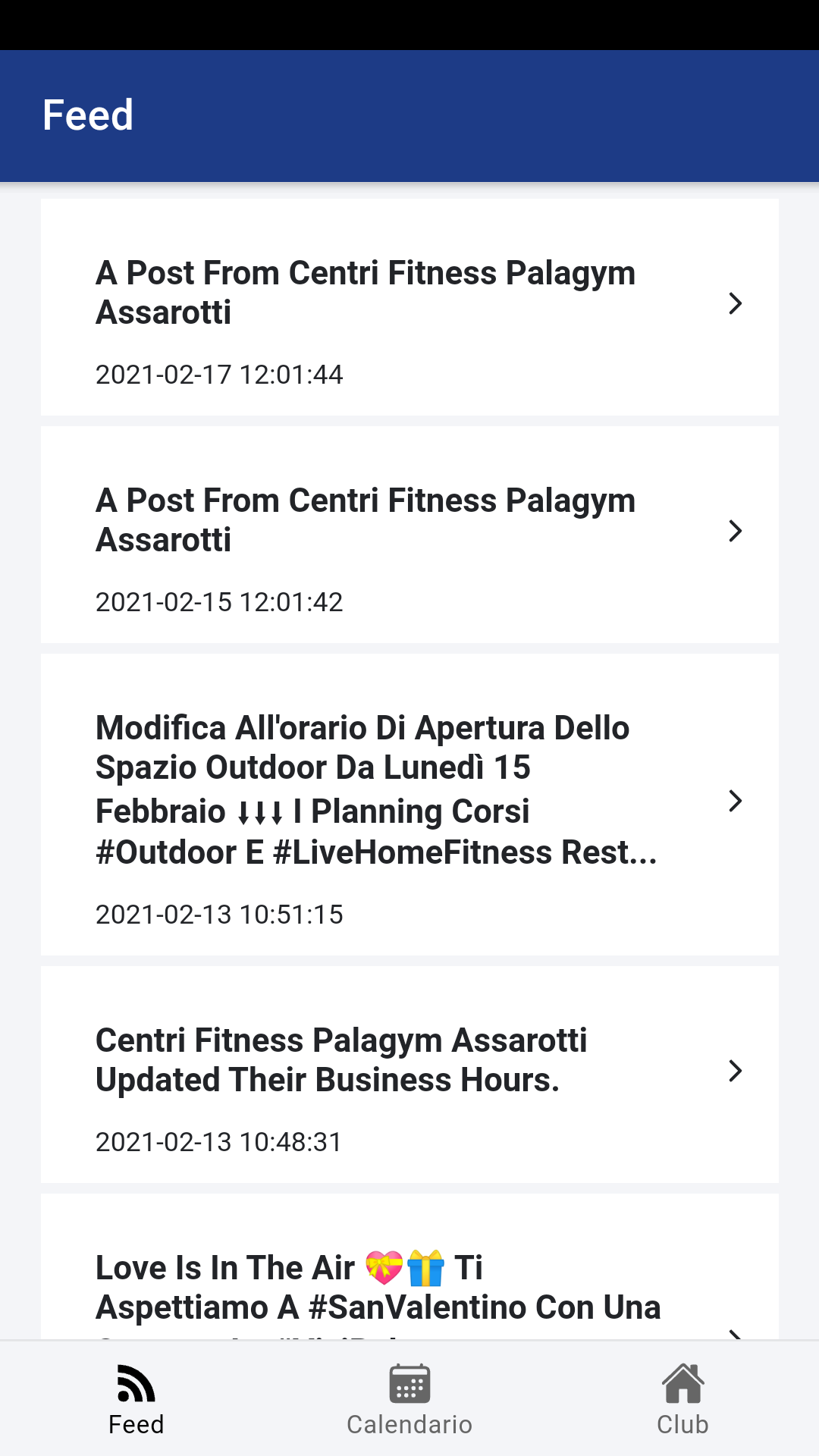Screen dimensions: 819x1456
Task: View the Updated Their Business Hours post
Action: click(409, 1074)
